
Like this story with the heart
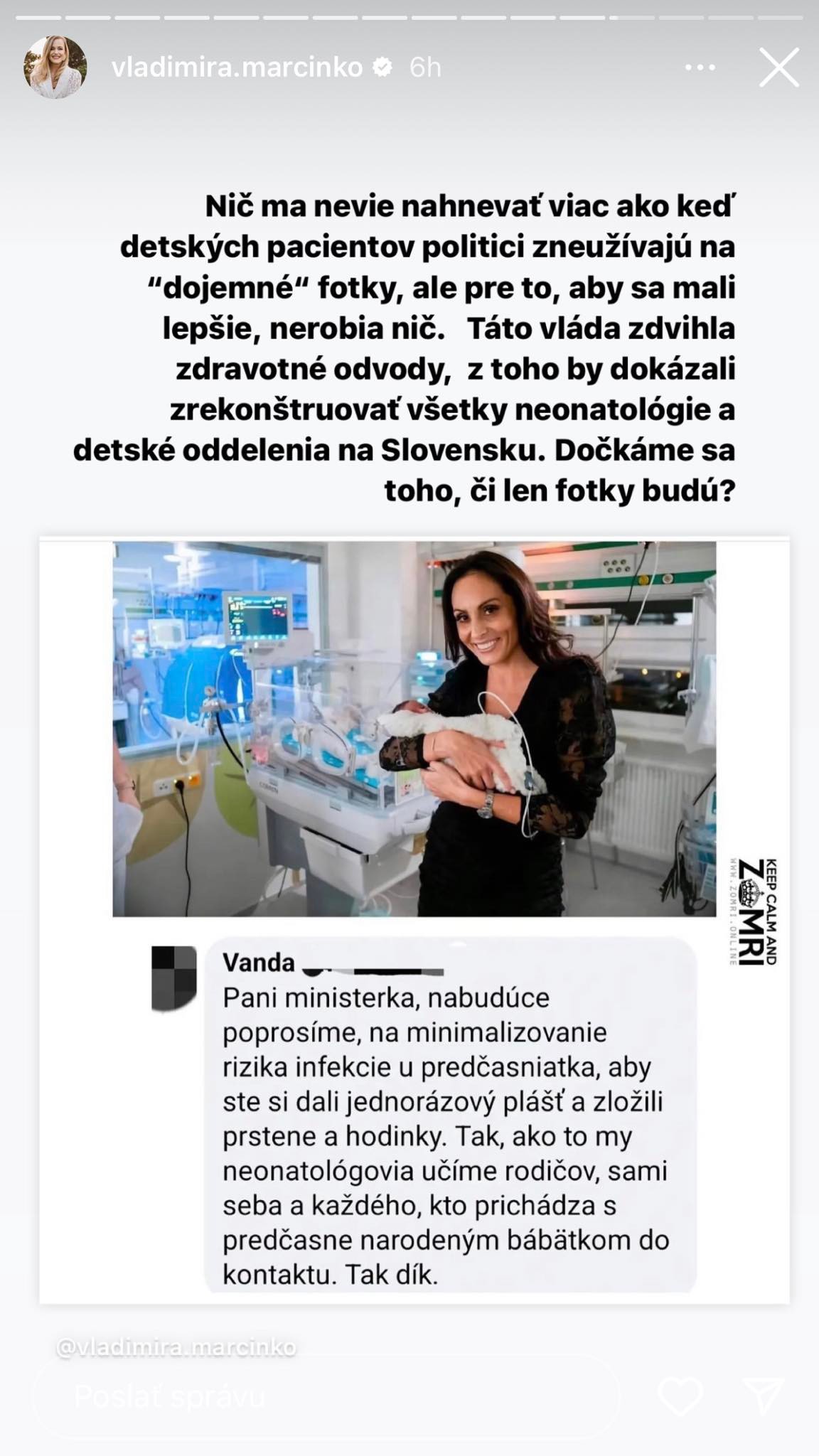click(x=681, y=1396)
